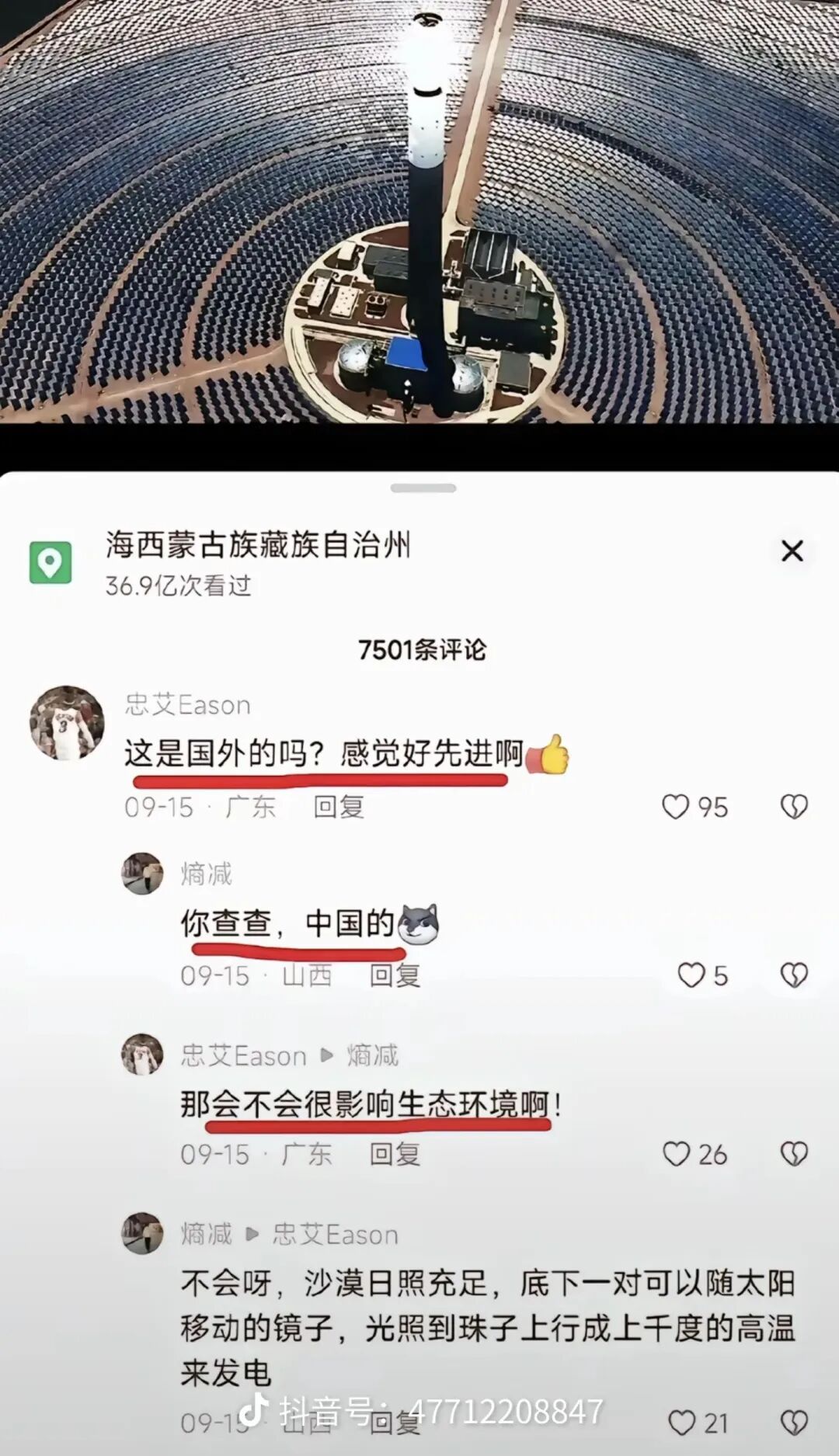Like the reply with 26 likes
This screenshot has height=1456, width=839.
(x=676, y=1154)
